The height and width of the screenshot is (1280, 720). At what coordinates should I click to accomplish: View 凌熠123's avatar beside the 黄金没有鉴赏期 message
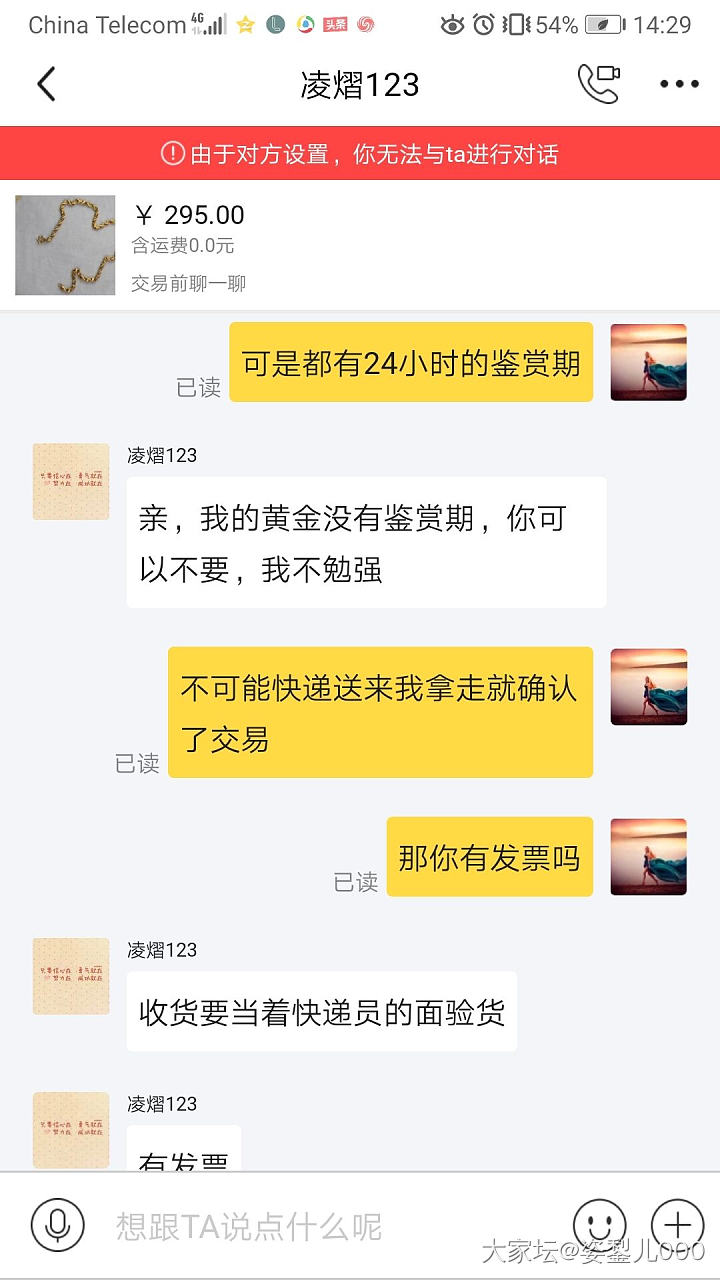71,482
